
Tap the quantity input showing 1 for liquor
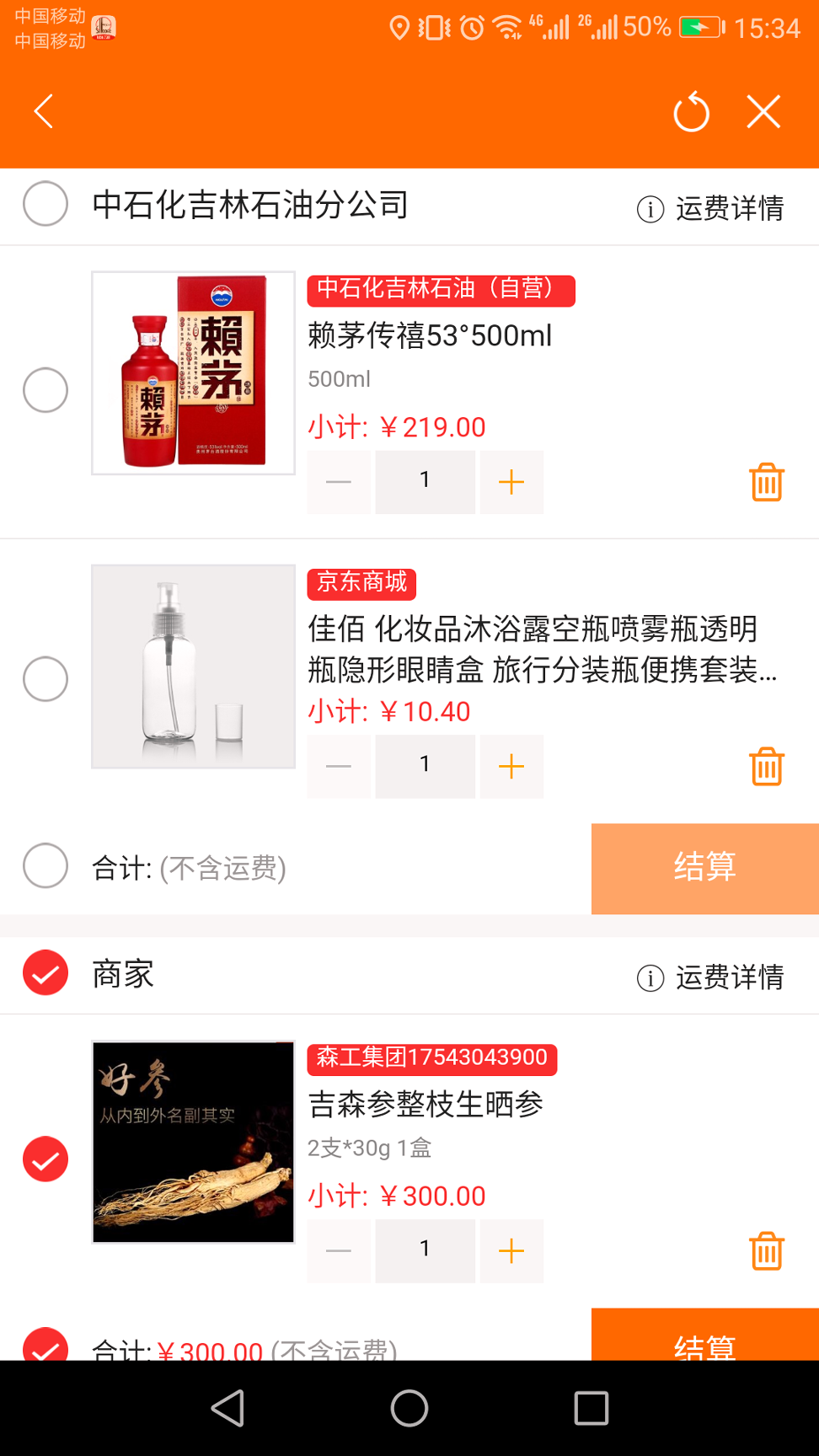pyautogui.click(x=425, y=481)
